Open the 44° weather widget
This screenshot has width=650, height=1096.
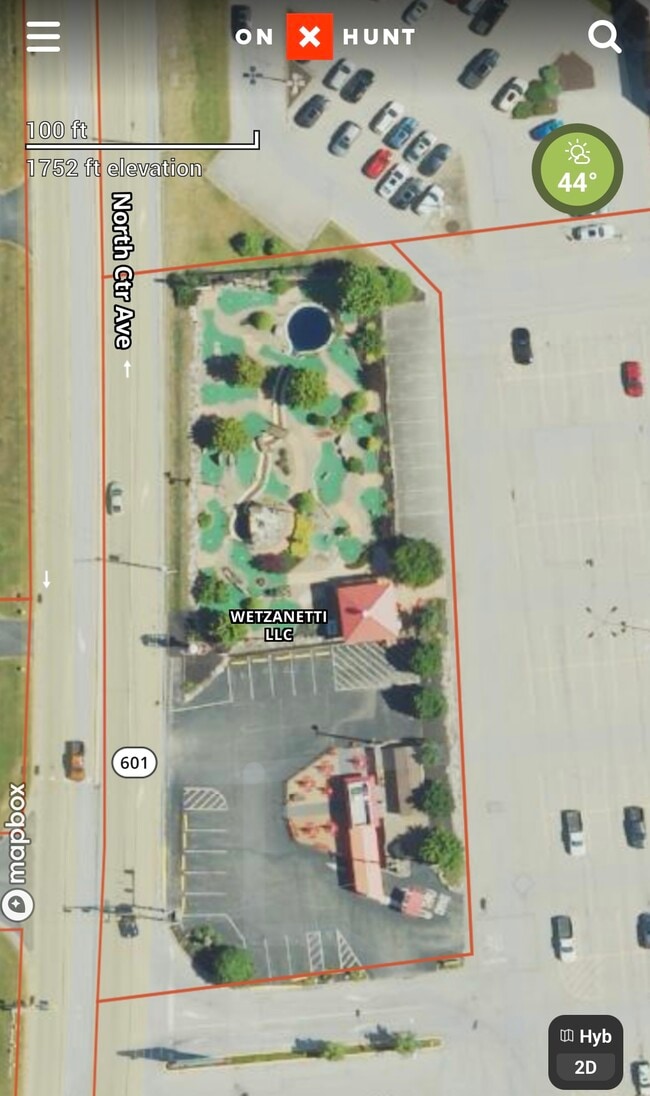pyautogui.click(x=577, y=169)
